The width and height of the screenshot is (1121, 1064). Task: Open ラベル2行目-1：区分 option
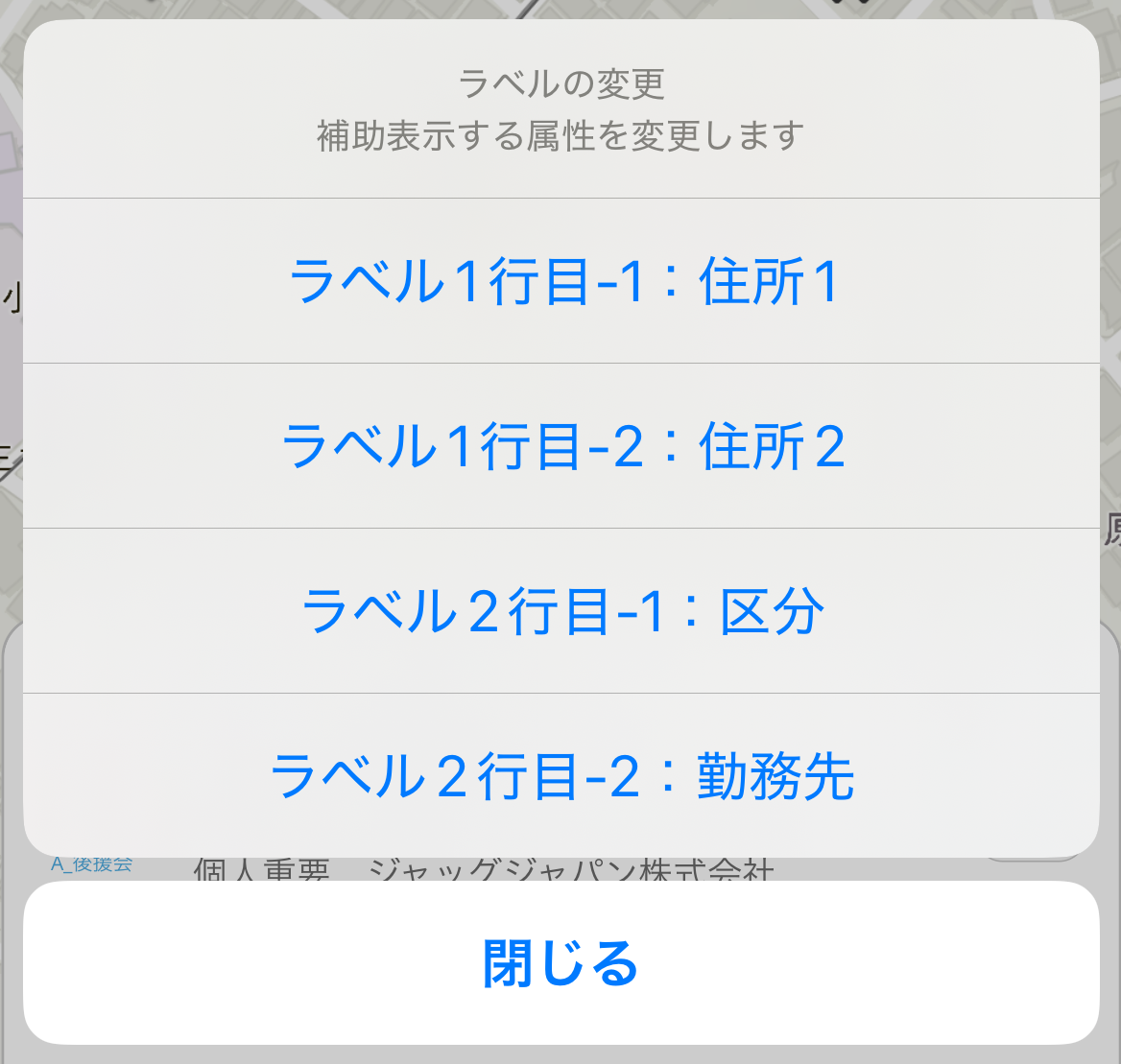(561, 611)
